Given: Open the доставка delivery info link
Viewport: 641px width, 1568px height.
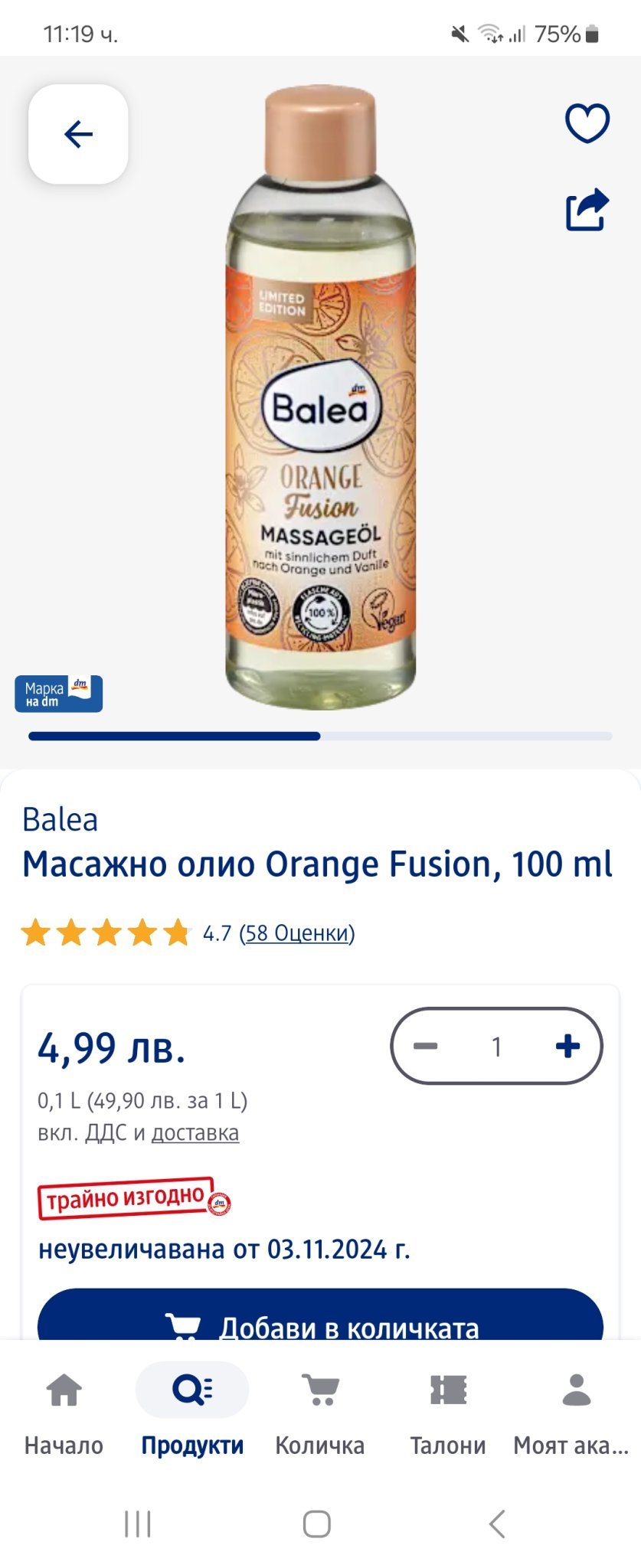Looking at the screenshot, I should [195, 1132].
